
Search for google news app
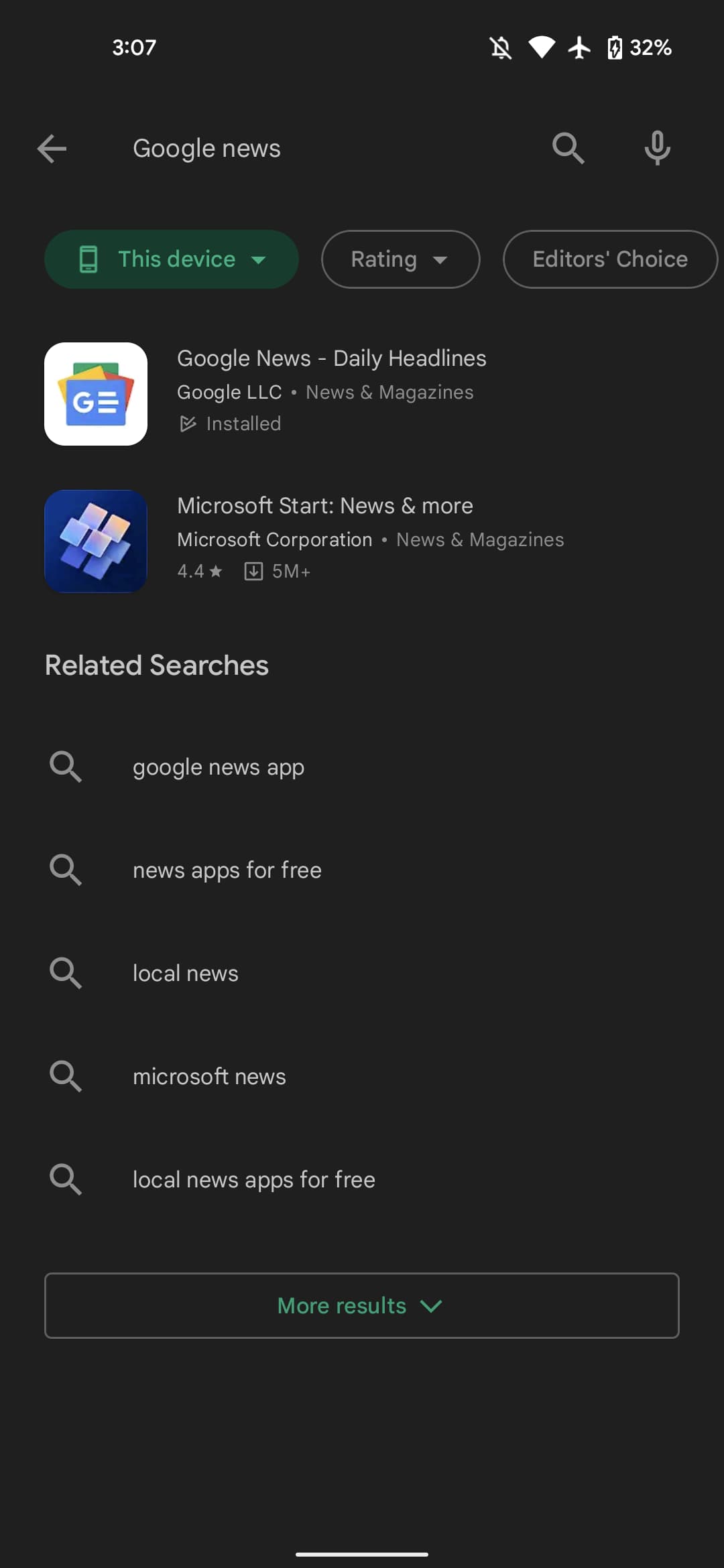coord(219,767)
